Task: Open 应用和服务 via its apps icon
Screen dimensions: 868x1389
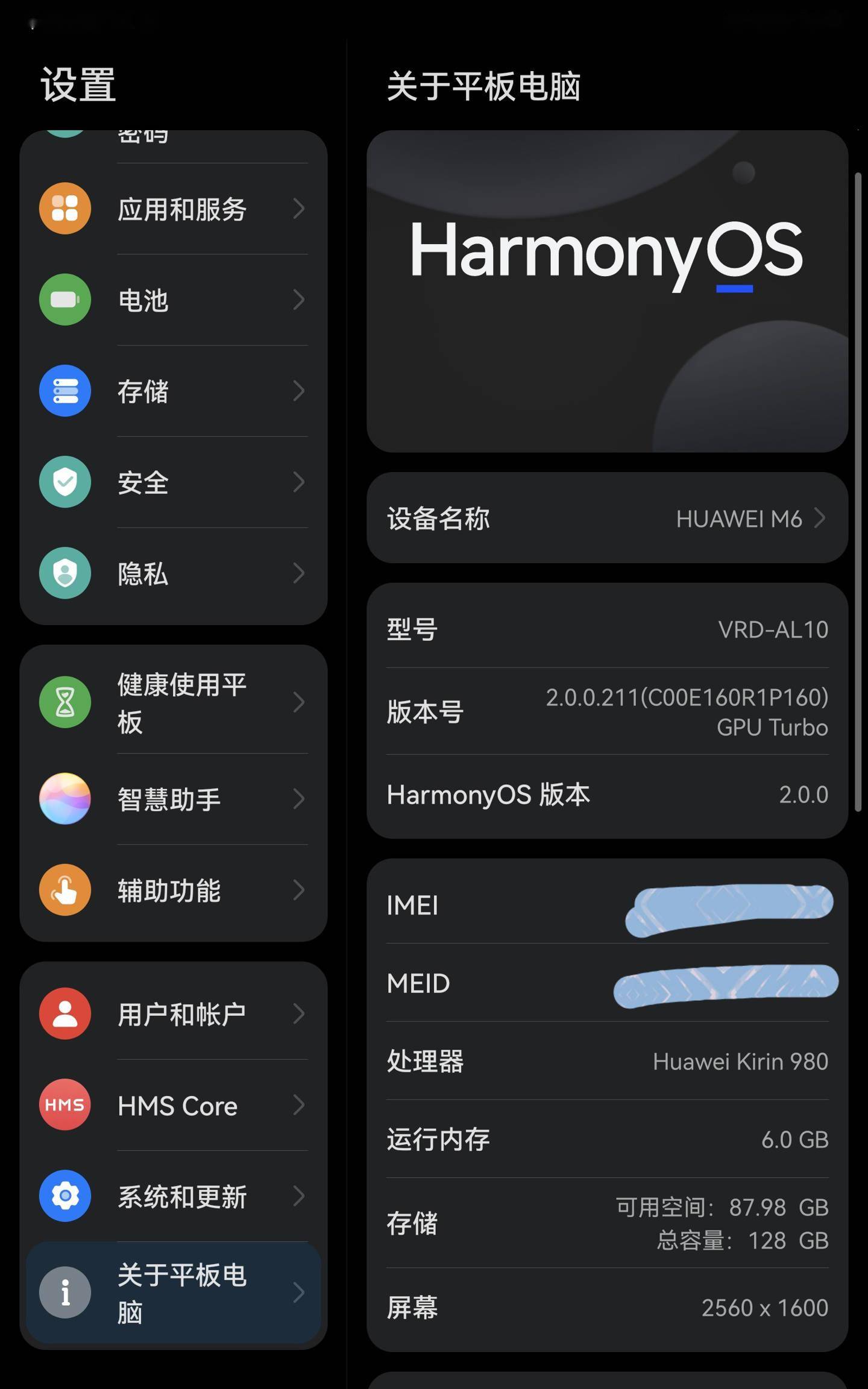Action: point(64,207)
